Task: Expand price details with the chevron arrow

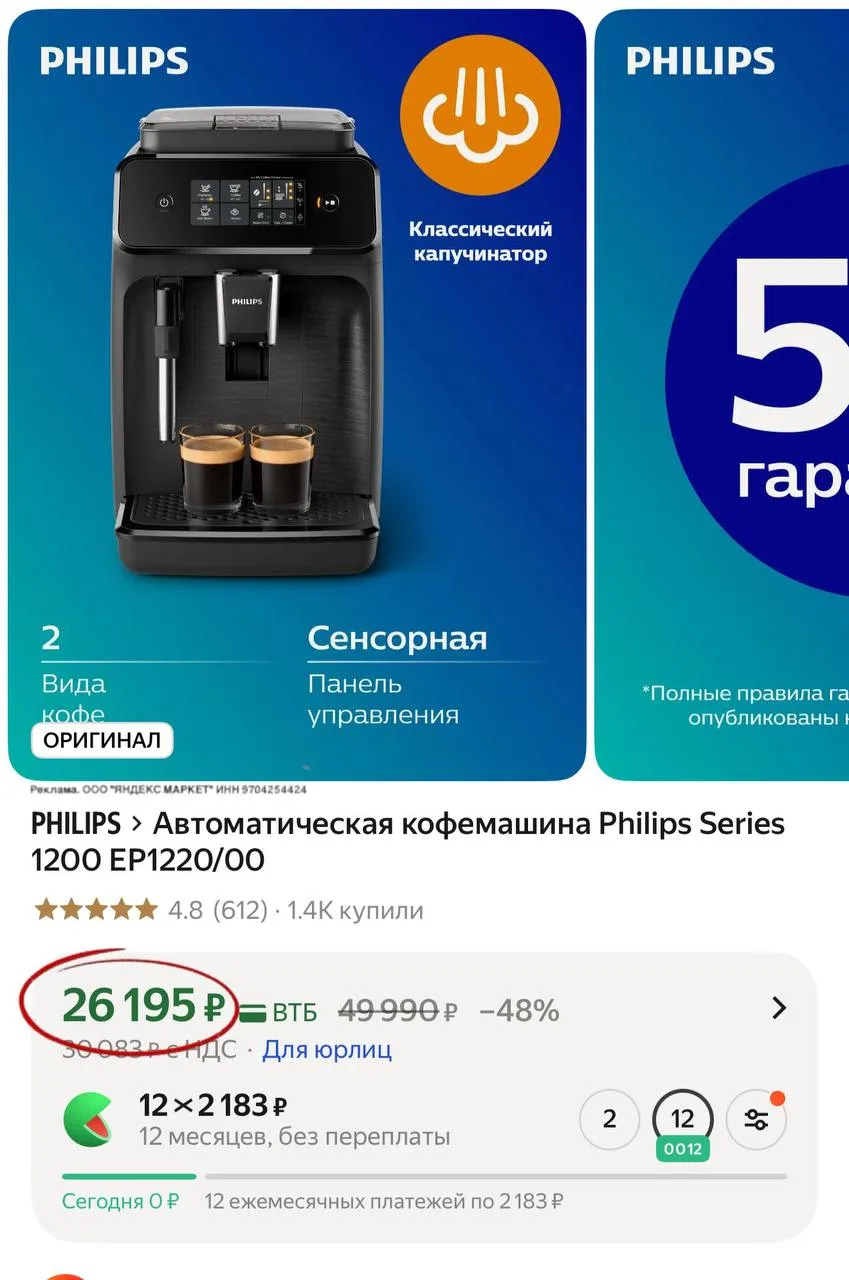Action: 779,1008
